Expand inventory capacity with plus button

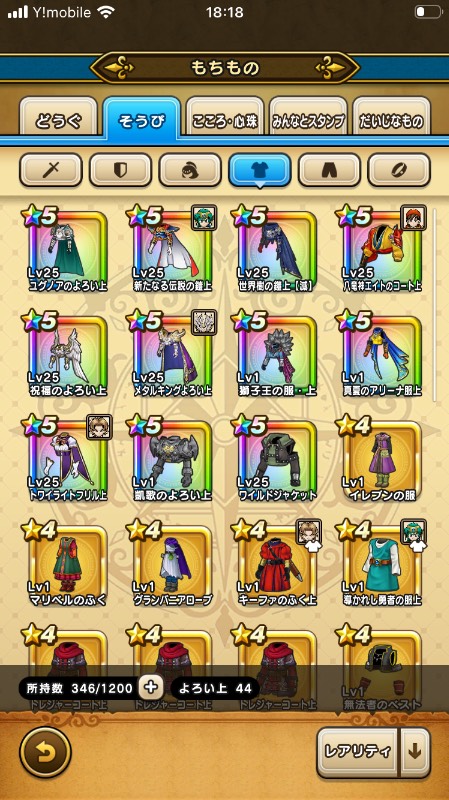[x=151, y=688]
